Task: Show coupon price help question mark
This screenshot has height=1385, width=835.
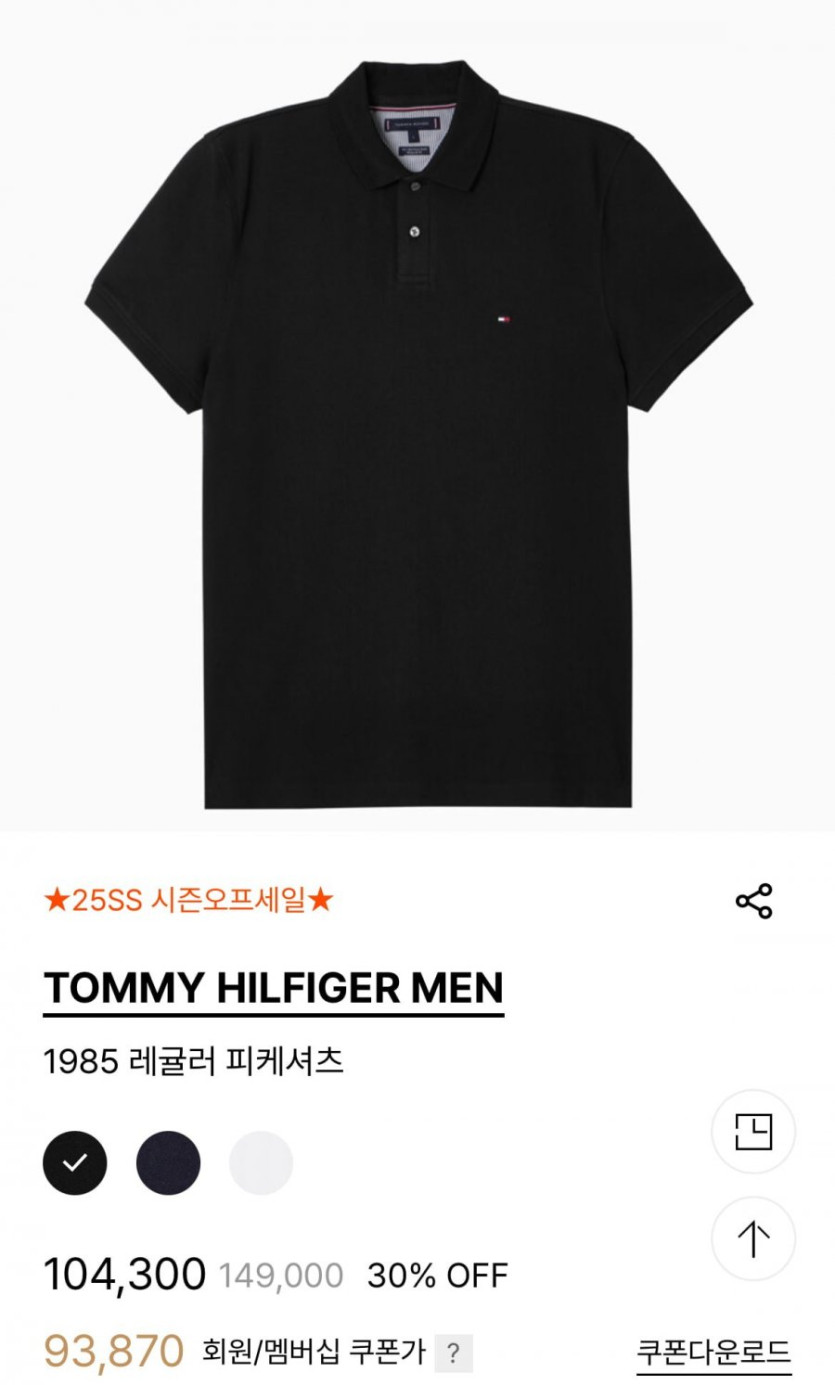Action: (x=453, y=1354)
